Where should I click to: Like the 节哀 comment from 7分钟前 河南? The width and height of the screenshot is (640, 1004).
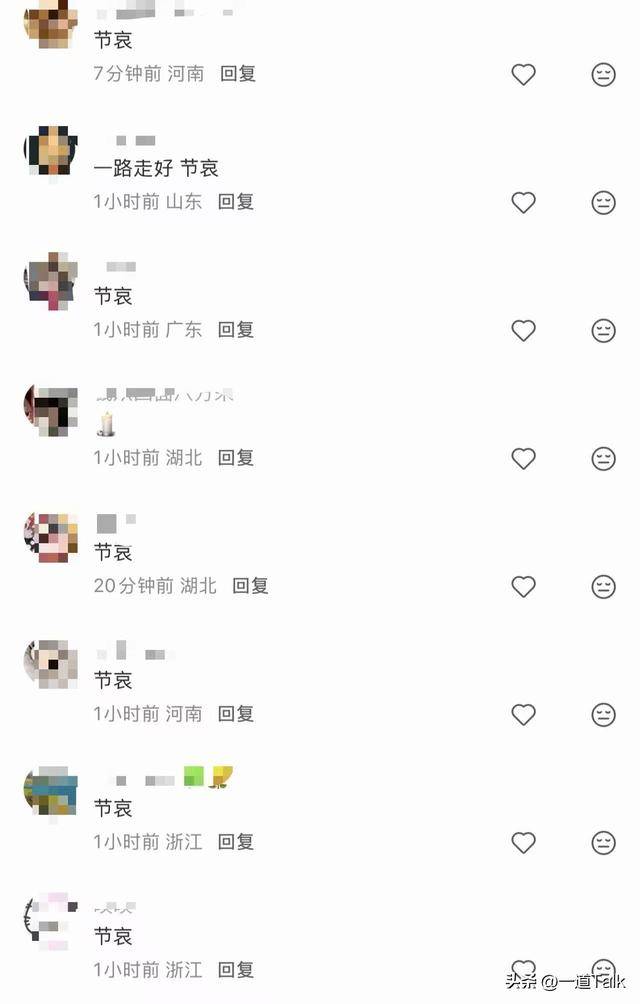point(523,74)
